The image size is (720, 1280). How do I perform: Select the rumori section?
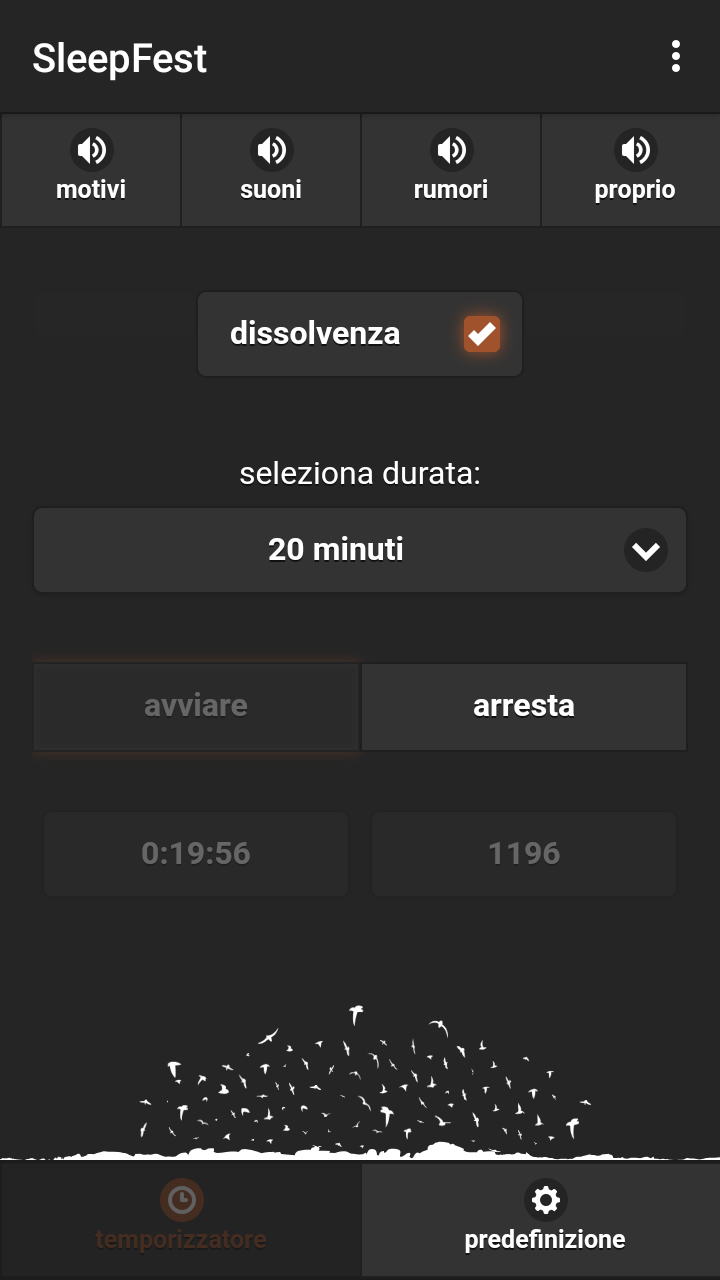[x=451, y=170]
